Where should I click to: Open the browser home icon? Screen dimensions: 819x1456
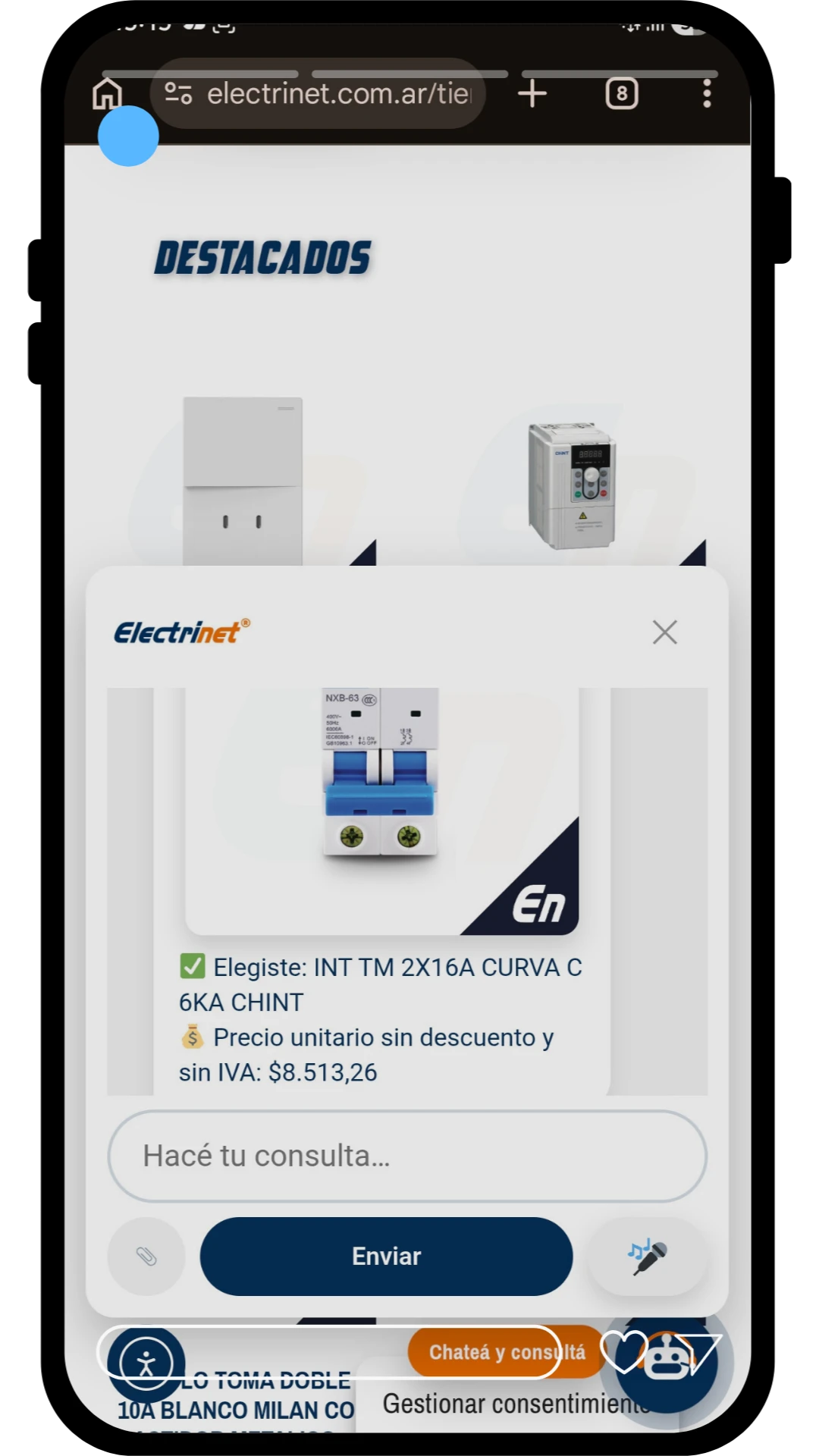coord(106,93)
